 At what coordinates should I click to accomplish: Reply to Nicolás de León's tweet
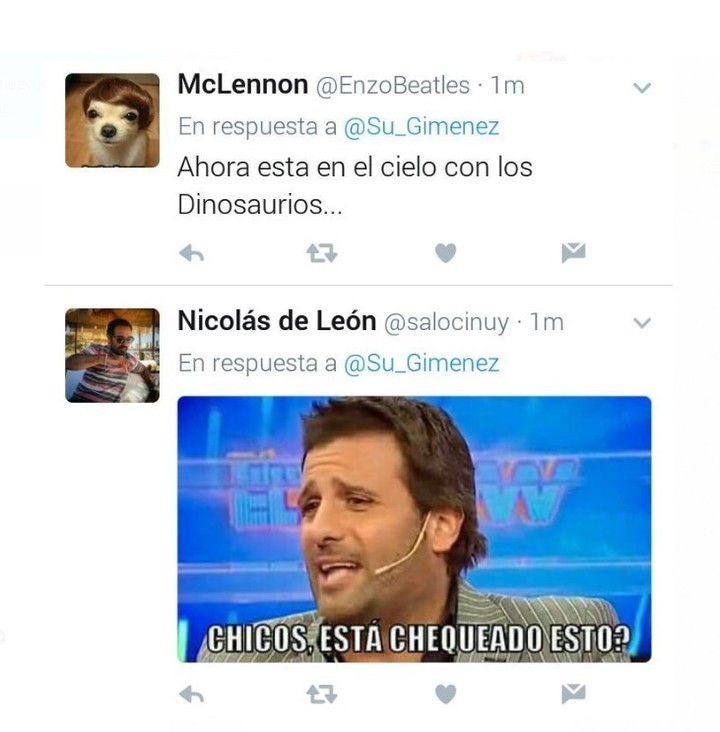click(191, 693)
